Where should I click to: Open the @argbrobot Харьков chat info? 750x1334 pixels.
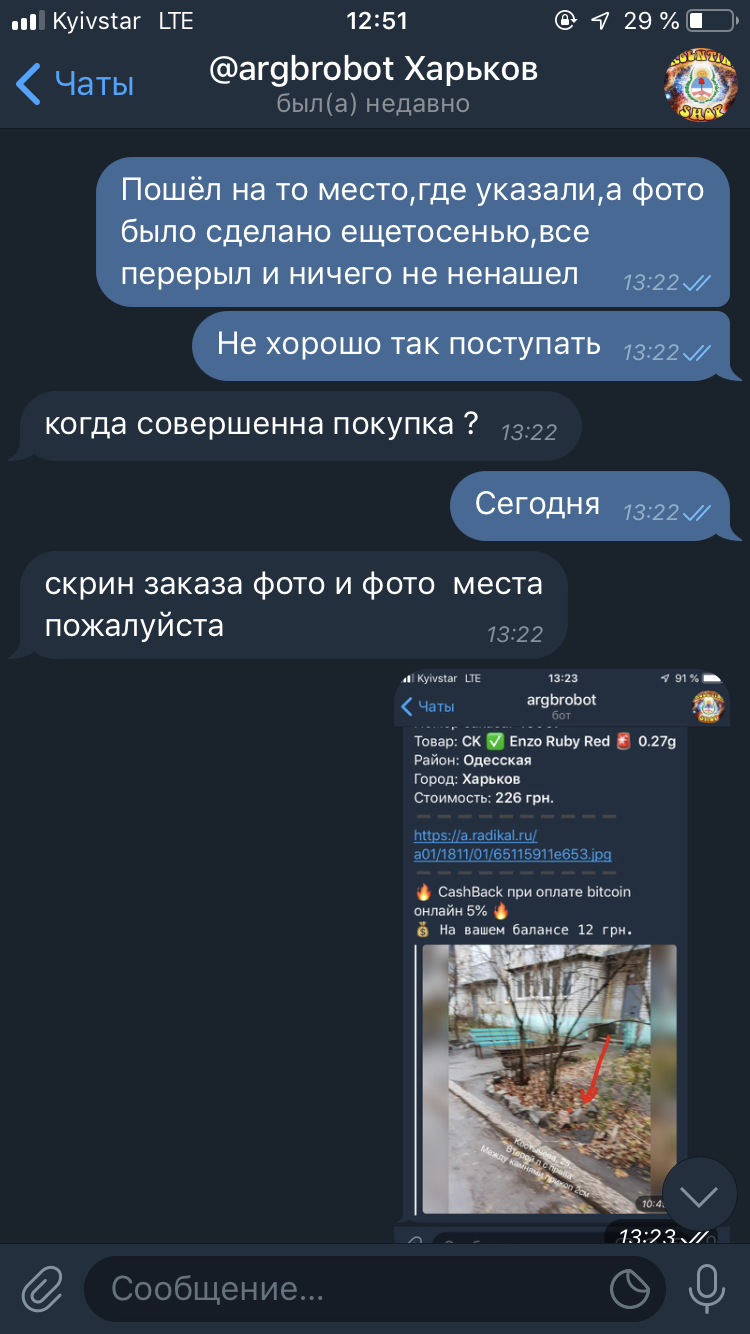(x=373, y=83)
